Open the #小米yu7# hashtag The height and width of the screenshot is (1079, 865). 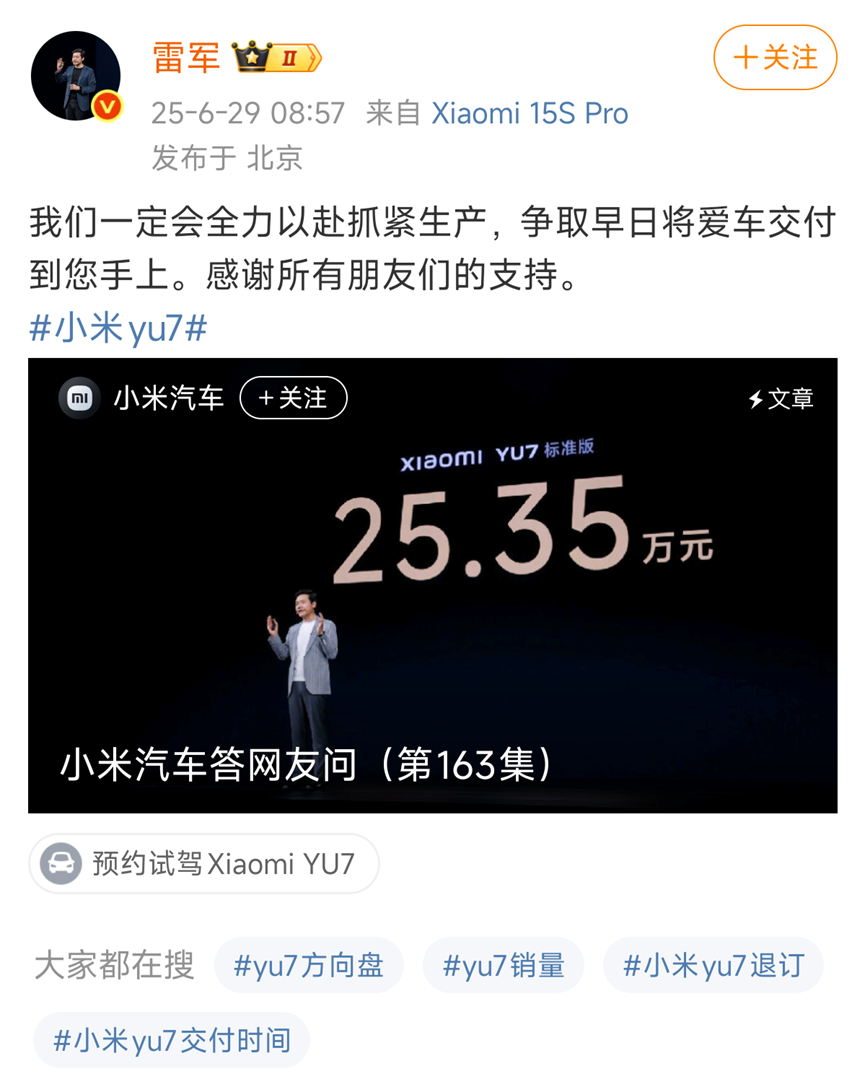pos(117,329)
